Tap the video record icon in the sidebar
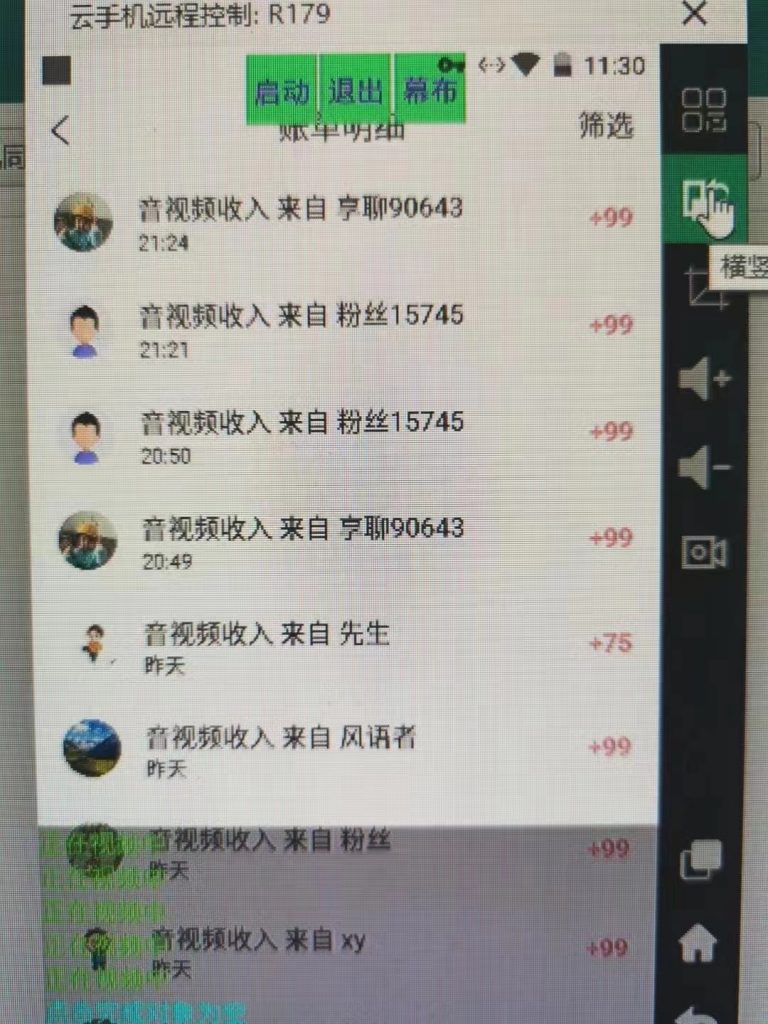Screen dimensions: 768x1024 703,552
